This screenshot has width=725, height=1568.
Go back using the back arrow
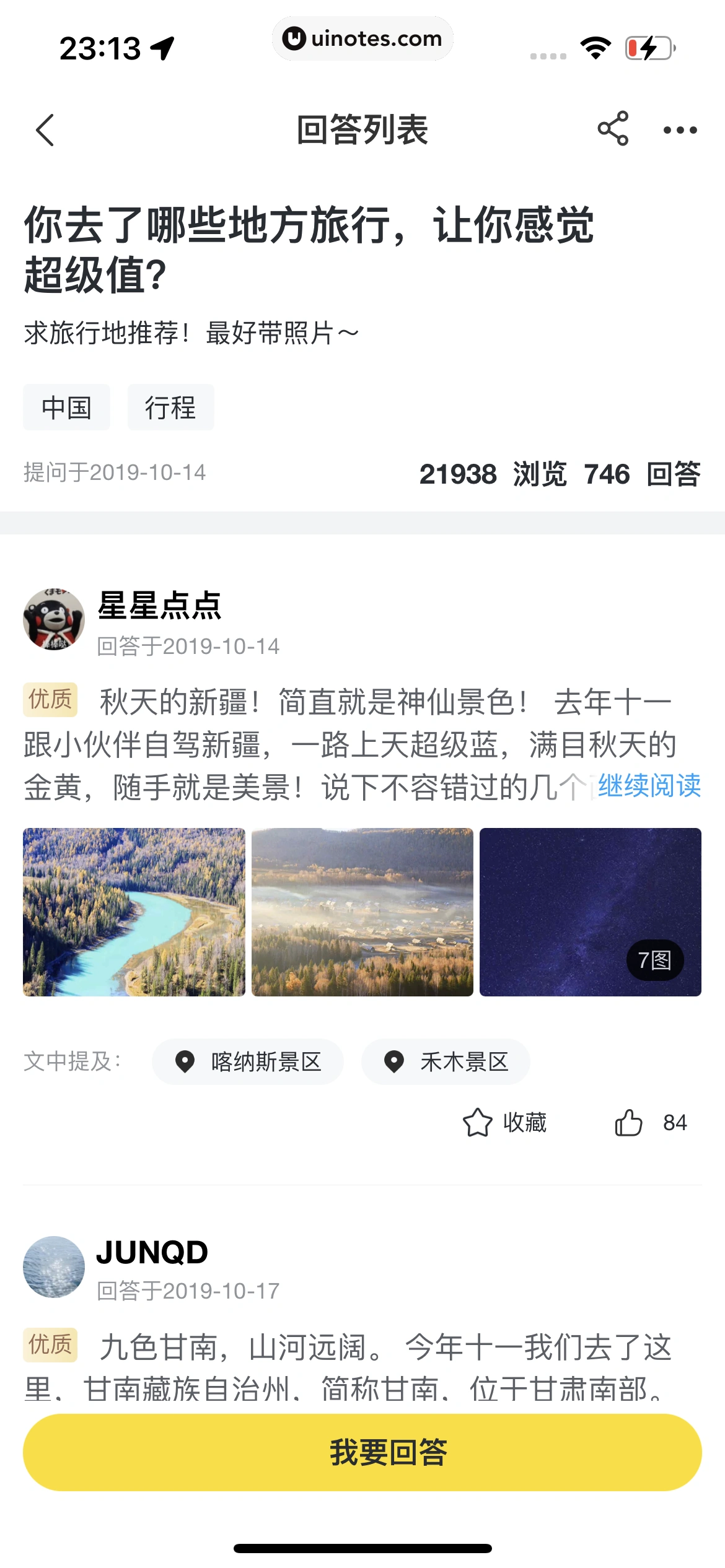(x=45, y=130)
